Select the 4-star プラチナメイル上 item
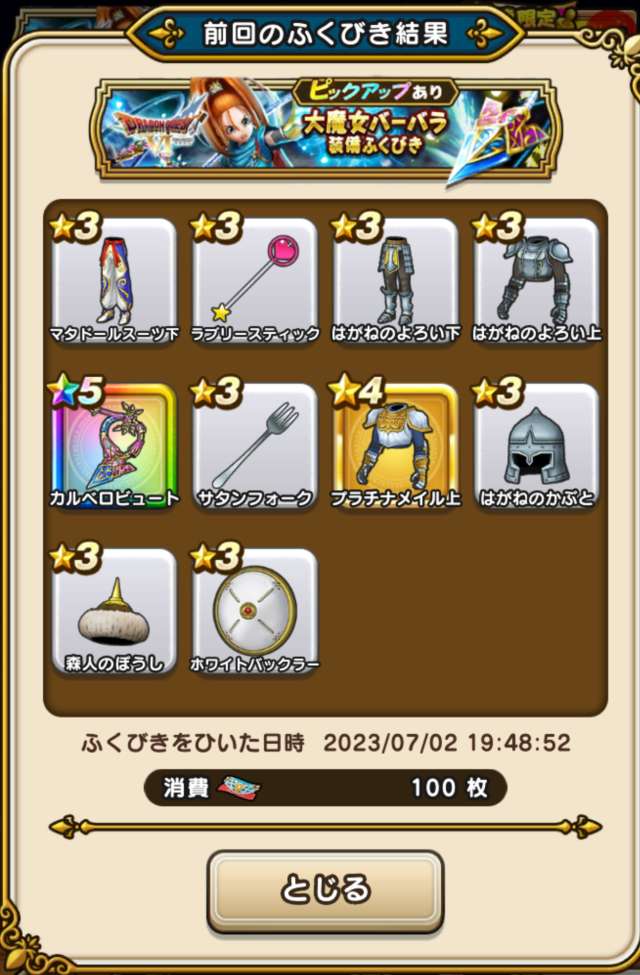This screenshot has width=640, height=975. pos(396,446)
